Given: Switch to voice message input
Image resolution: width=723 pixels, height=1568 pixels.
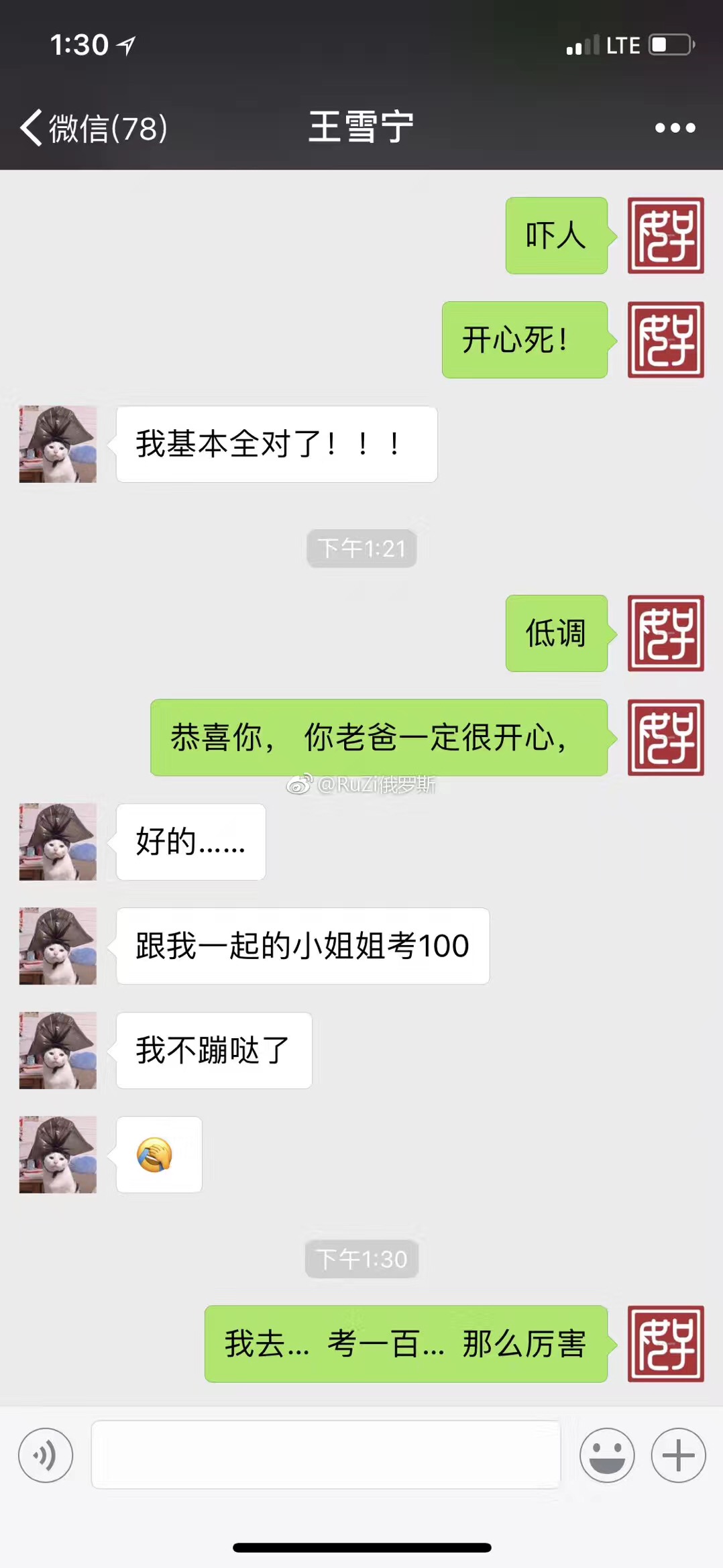Looking at the screenshot, I should [x=46, y=1455].
